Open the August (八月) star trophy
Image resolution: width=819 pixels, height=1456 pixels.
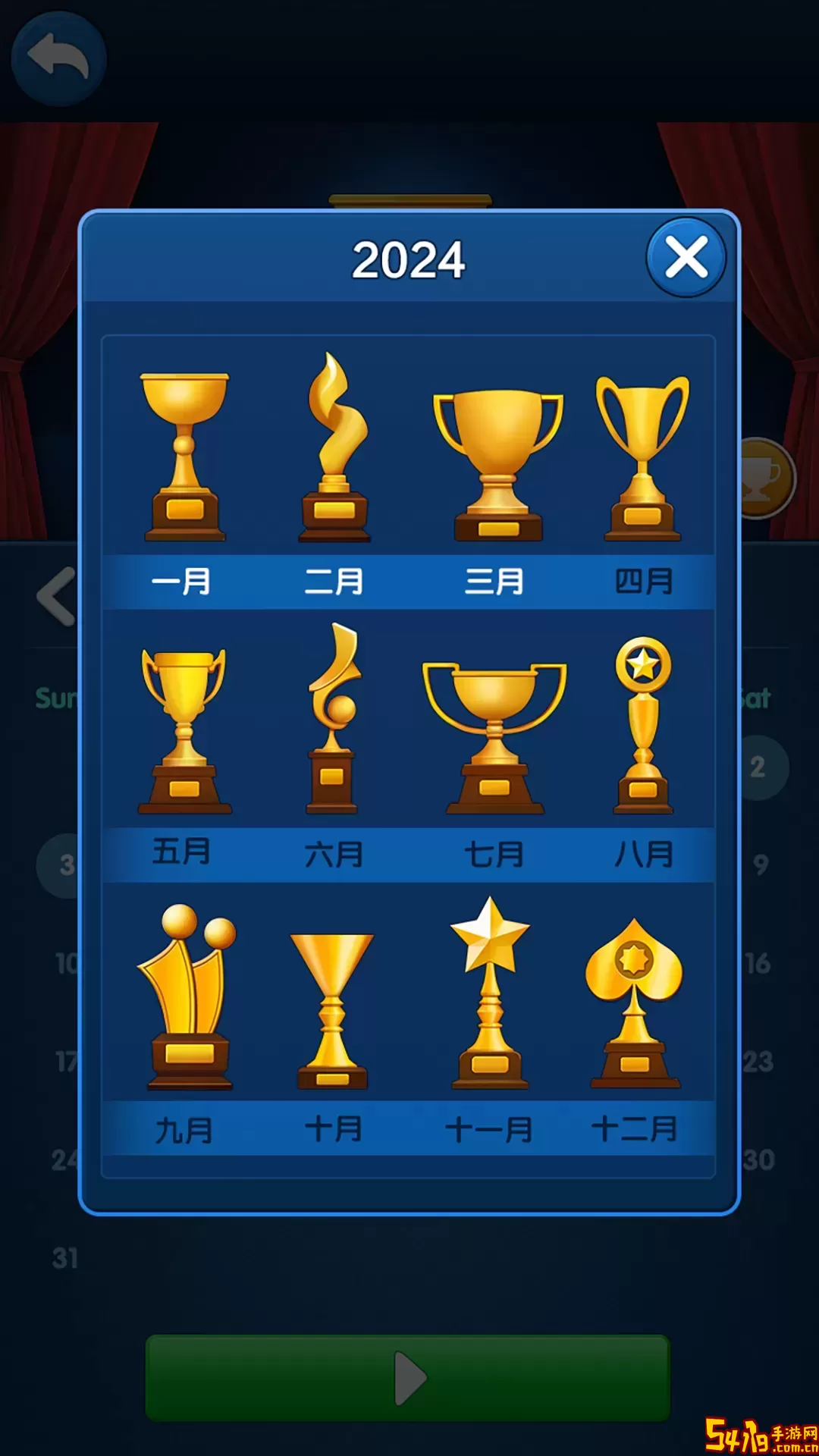click(x=642, y=726)
